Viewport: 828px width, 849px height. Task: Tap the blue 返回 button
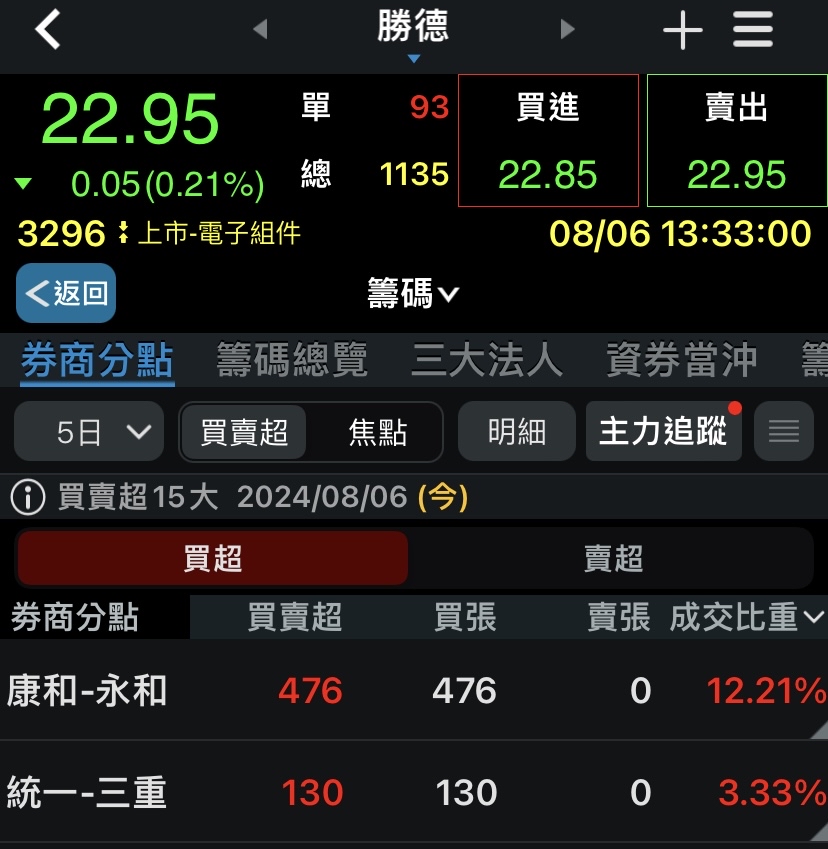pyautogui.click(x=66, y=293)
